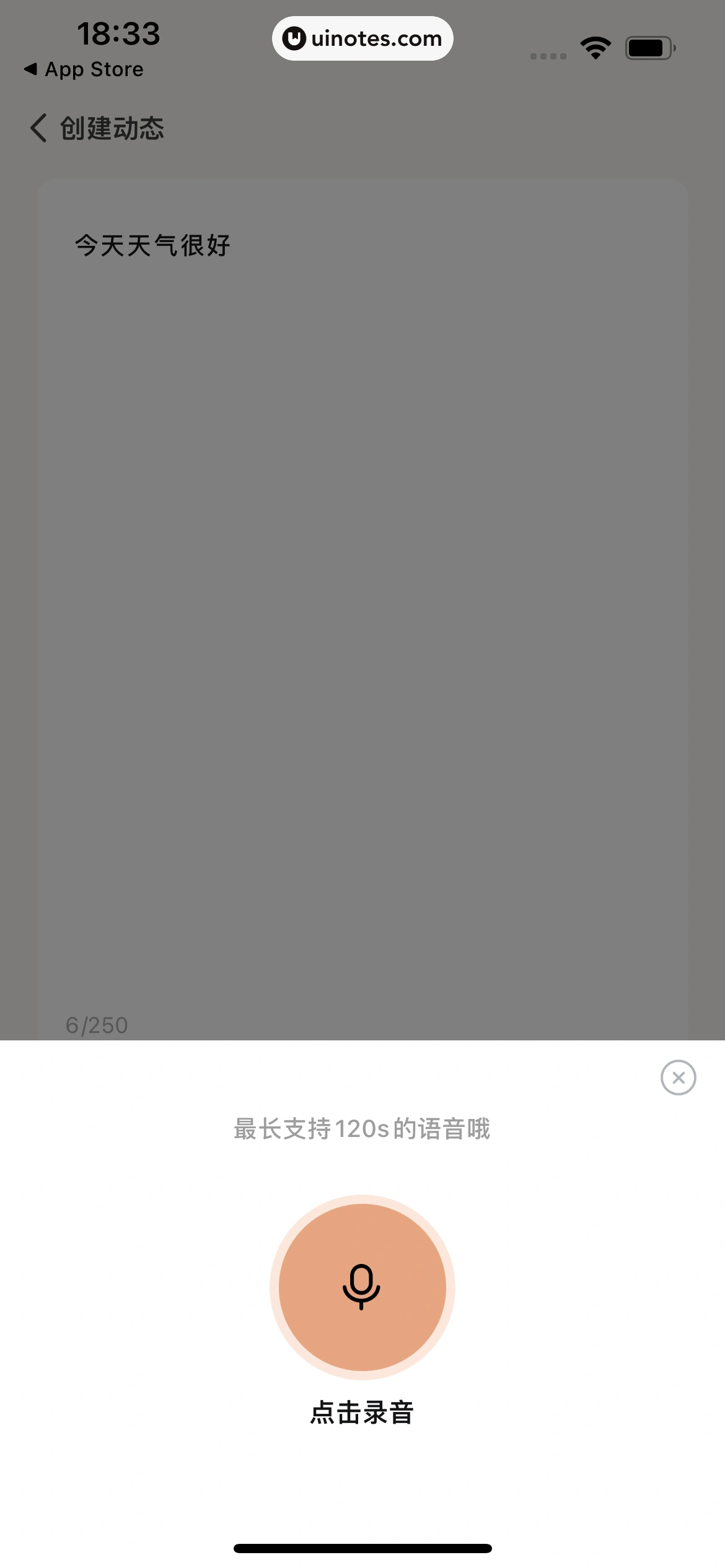Viewport: 725px width, 1568px height.
Task: Click the uinotes.com logo pill
Action: tap(362, 38)
